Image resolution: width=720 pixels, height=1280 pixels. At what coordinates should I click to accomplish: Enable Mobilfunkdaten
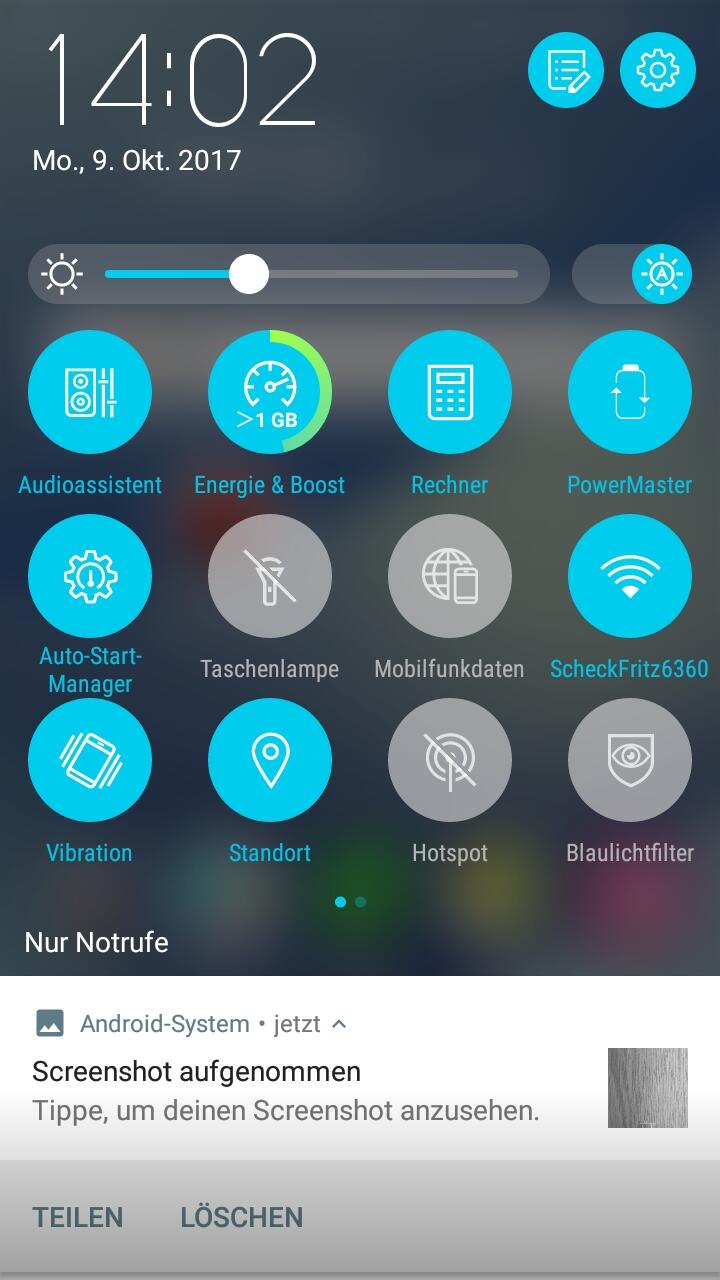[x=450, y=576]
